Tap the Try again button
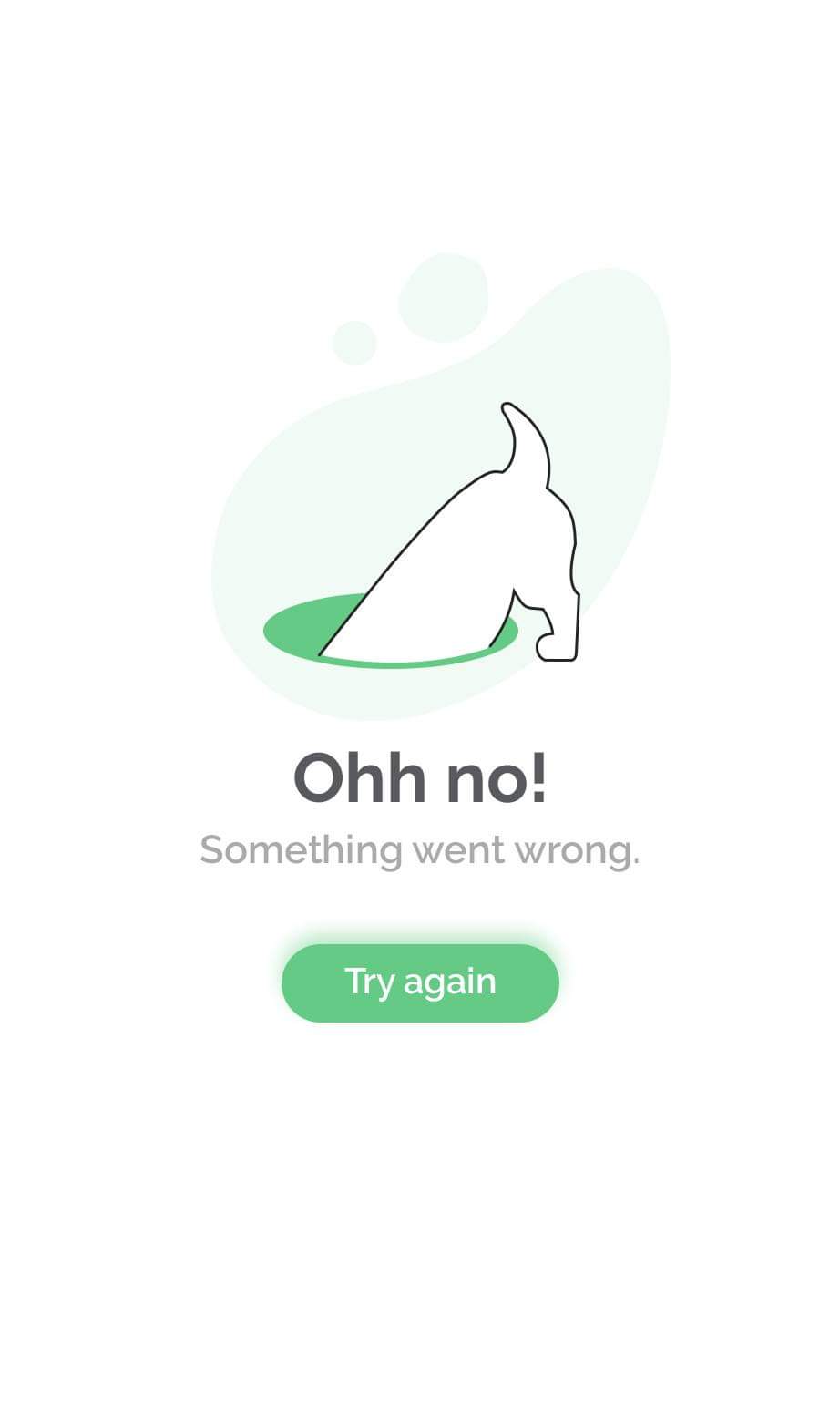Screen dimensions: 840x1409 (420, 982)
